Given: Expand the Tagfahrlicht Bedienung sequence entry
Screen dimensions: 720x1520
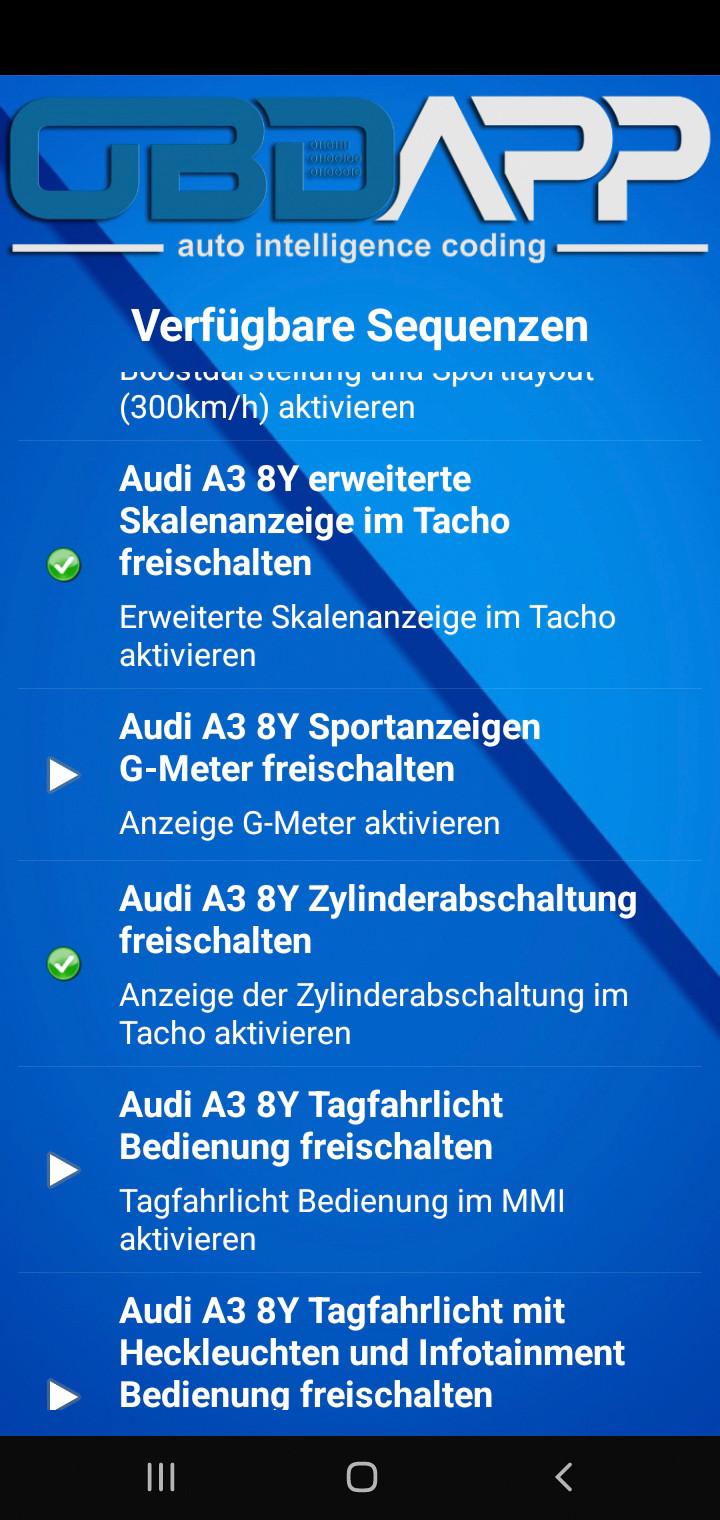Looking at the screenshot, I should (x=63, y=1168).
